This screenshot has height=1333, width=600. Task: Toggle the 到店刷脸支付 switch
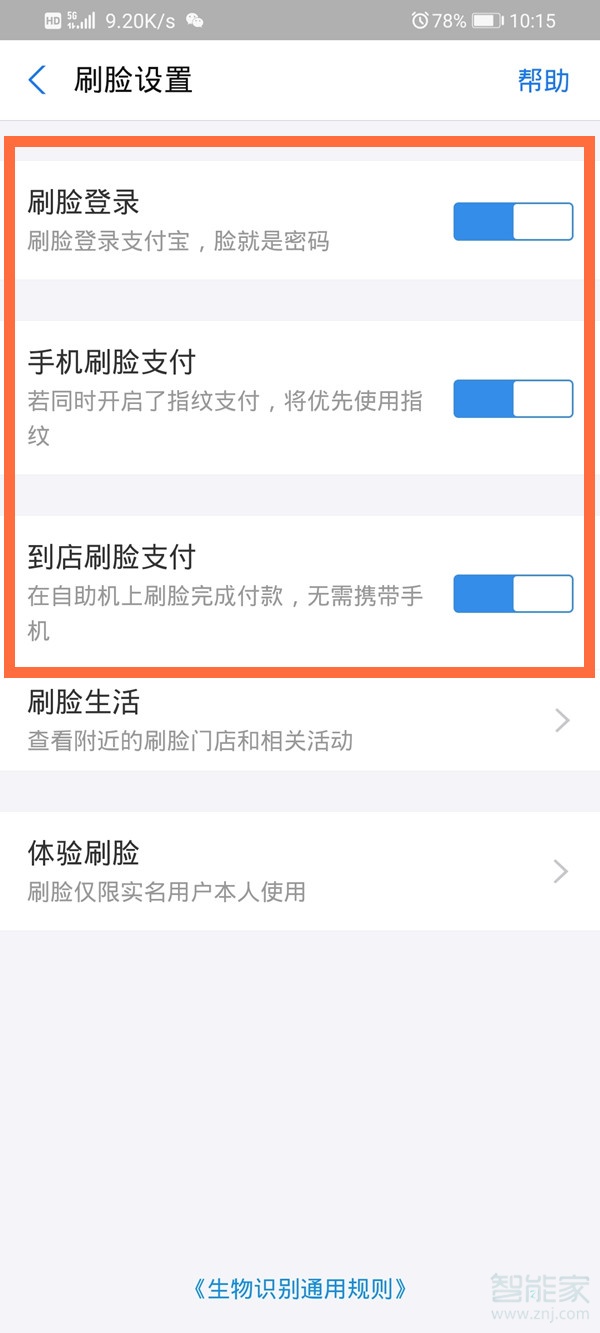[x=513, y=593]
